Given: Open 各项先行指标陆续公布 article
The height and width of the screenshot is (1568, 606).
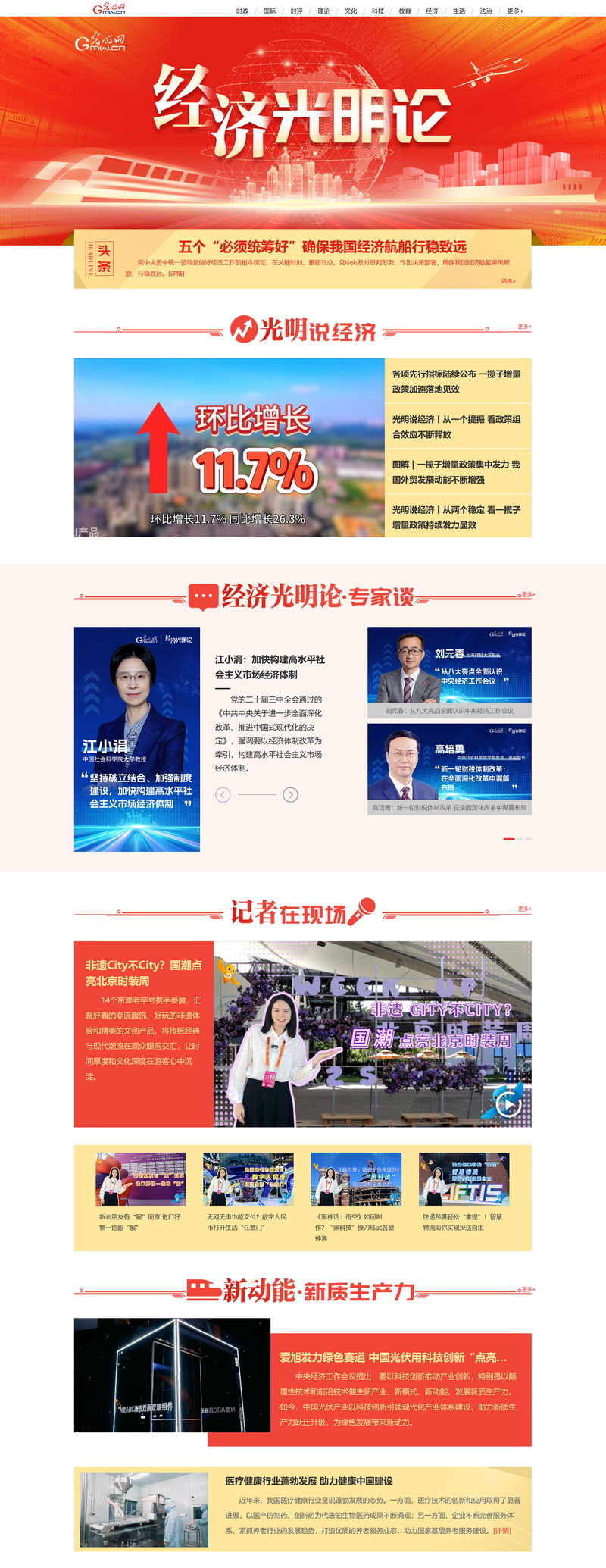Looking at the screenshot, I should pos(457,381).
